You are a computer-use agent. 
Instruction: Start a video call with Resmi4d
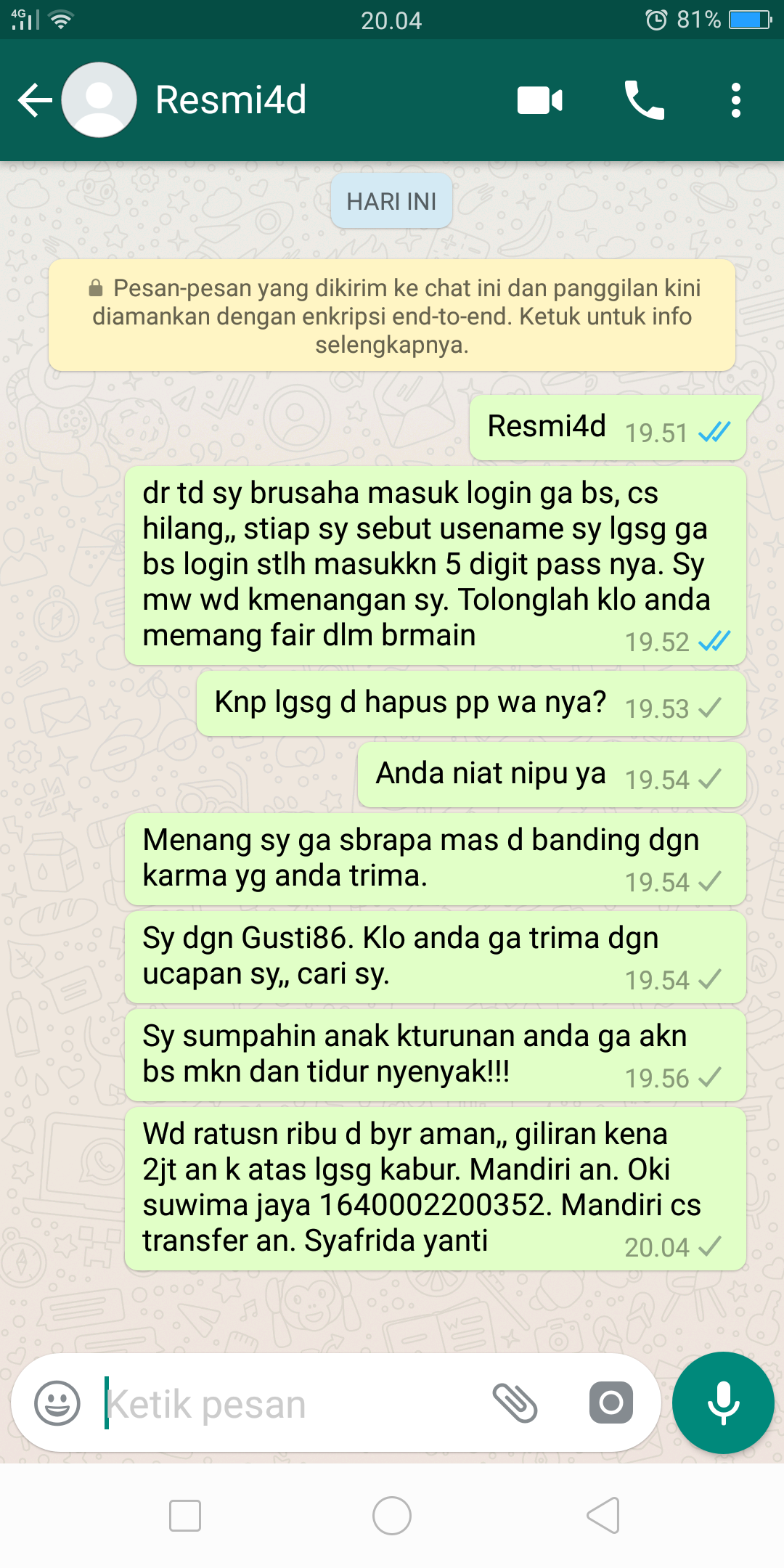click(539, 100)
